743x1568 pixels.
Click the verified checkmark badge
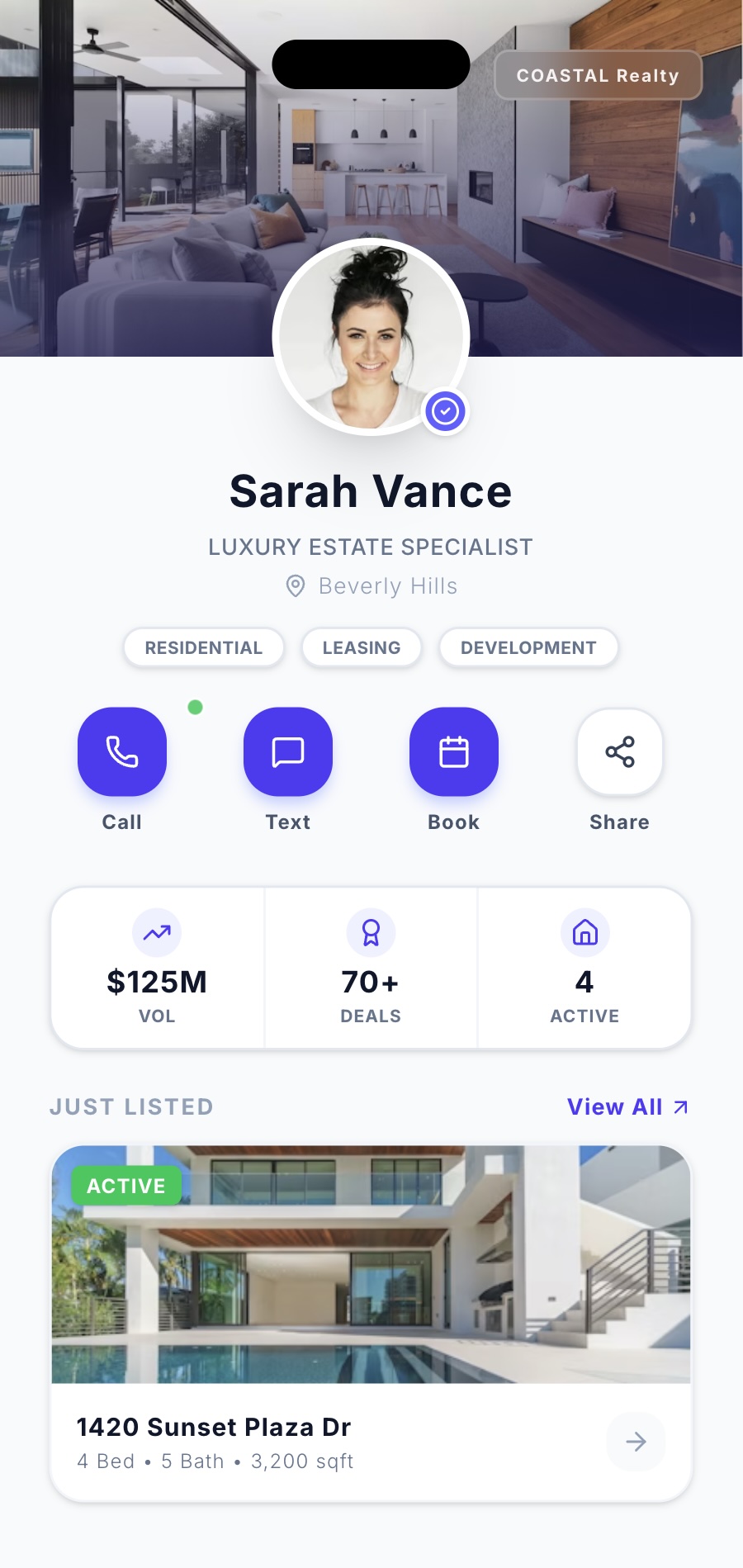coord(447,410)
